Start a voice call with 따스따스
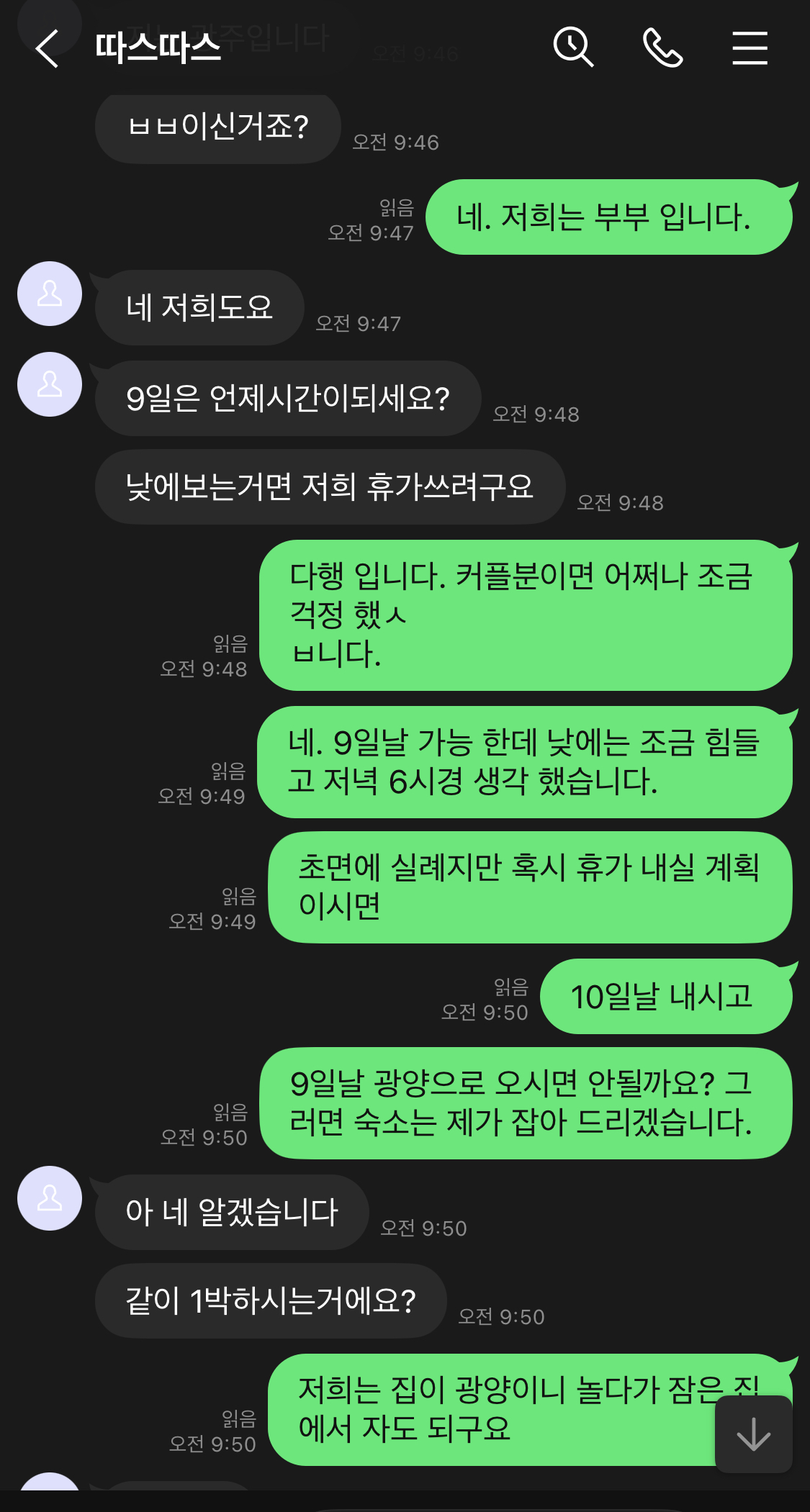The height and width of the screenshot is (1512, 810). (662, 47)
